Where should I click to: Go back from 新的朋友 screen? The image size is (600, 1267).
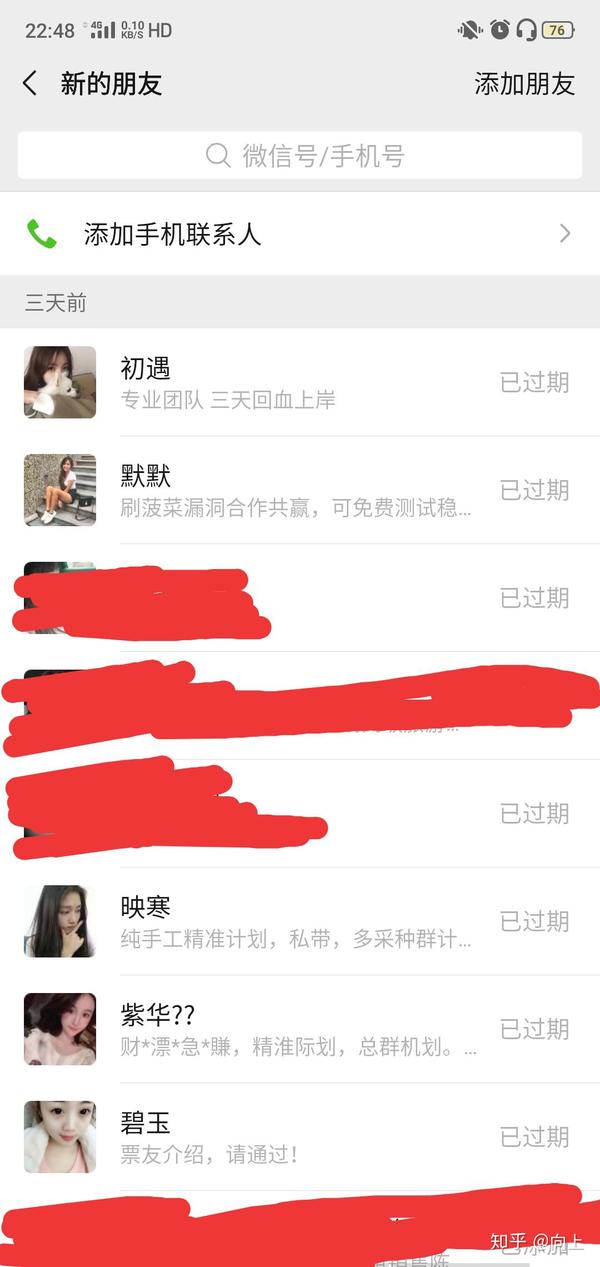click(x=30, y=84)
